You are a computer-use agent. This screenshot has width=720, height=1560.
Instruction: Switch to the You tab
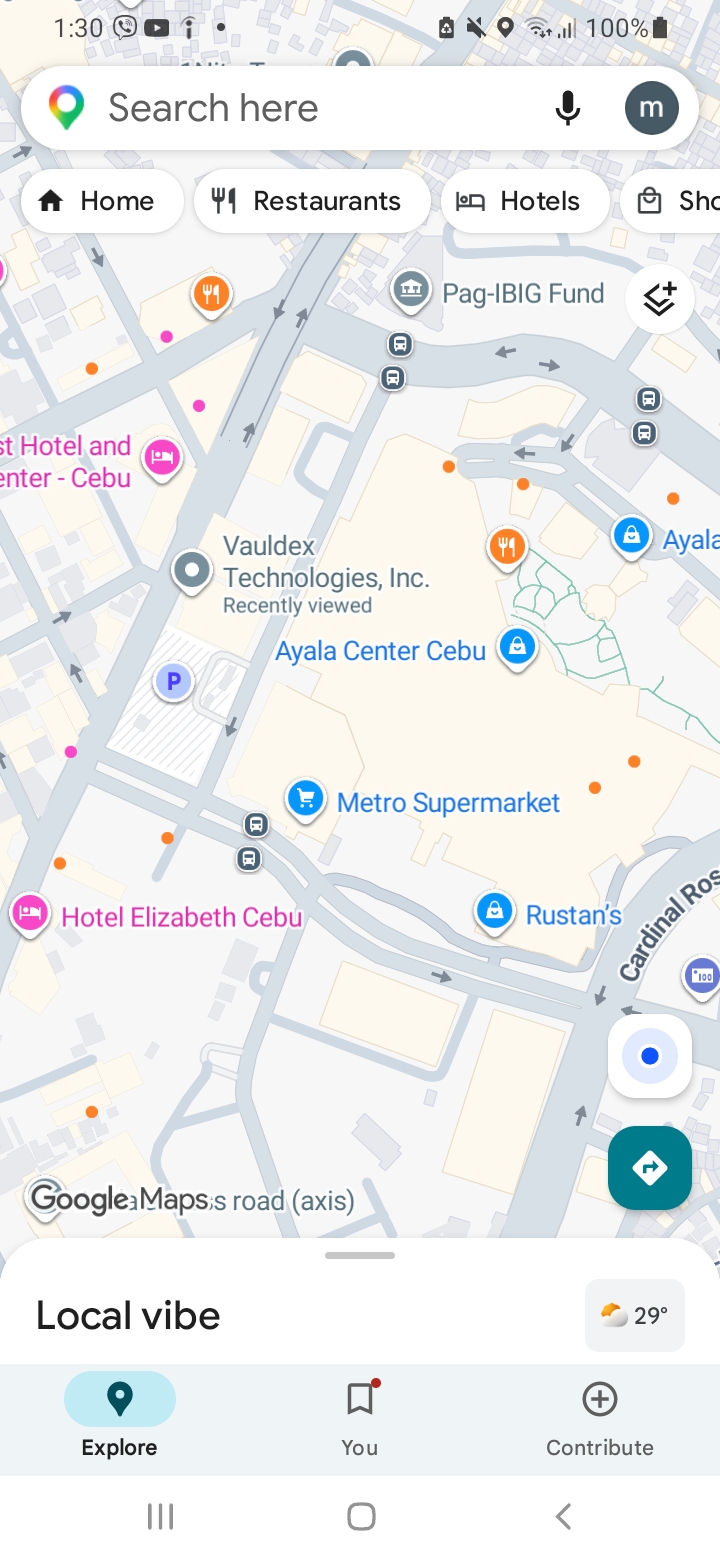(359, 1418)
